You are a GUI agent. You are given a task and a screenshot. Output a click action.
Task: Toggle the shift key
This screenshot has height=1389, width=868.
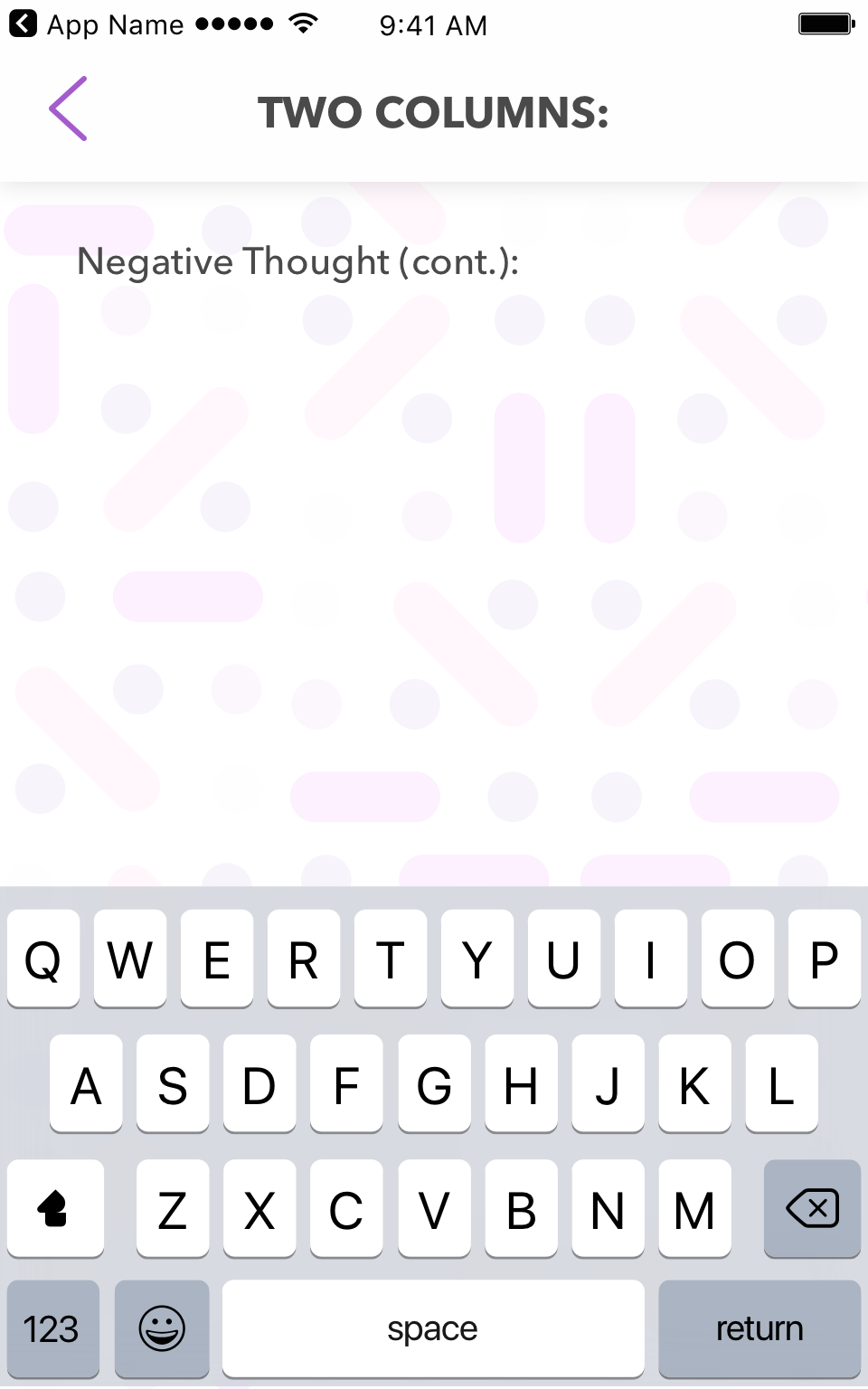[x=55, y=1208]
